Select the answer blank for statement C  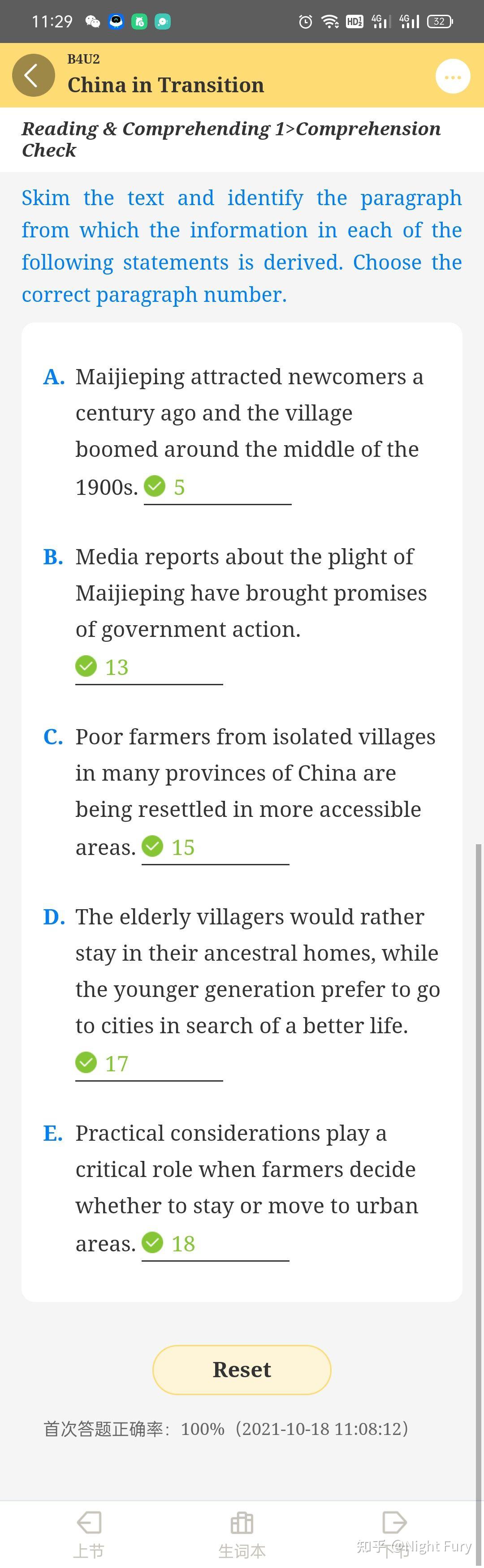(215, 847)
